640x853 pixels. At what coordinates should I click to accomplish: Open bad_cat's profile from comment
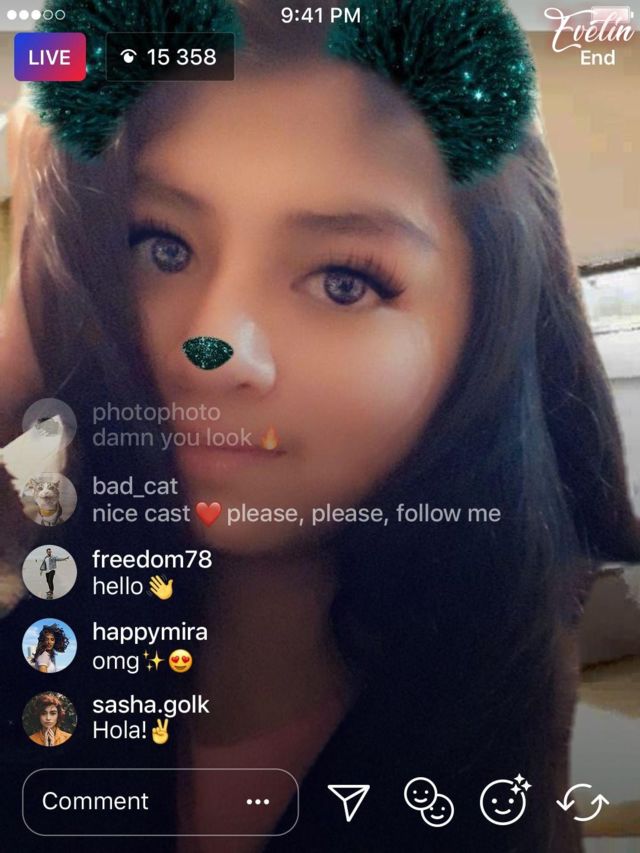[49, 499]
